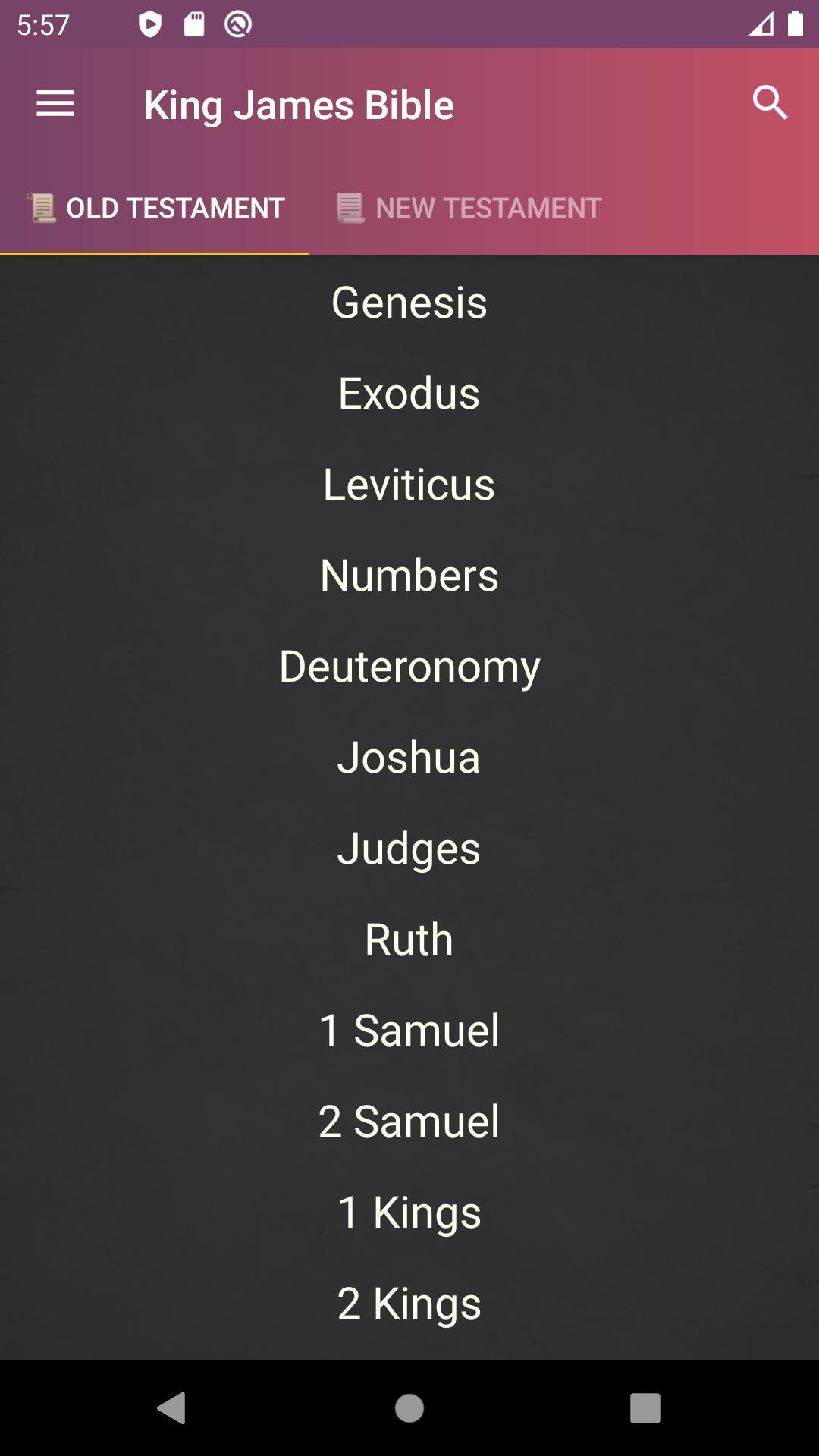
Task: Choose 2 Kings
Action: [x=409, y=1304]
